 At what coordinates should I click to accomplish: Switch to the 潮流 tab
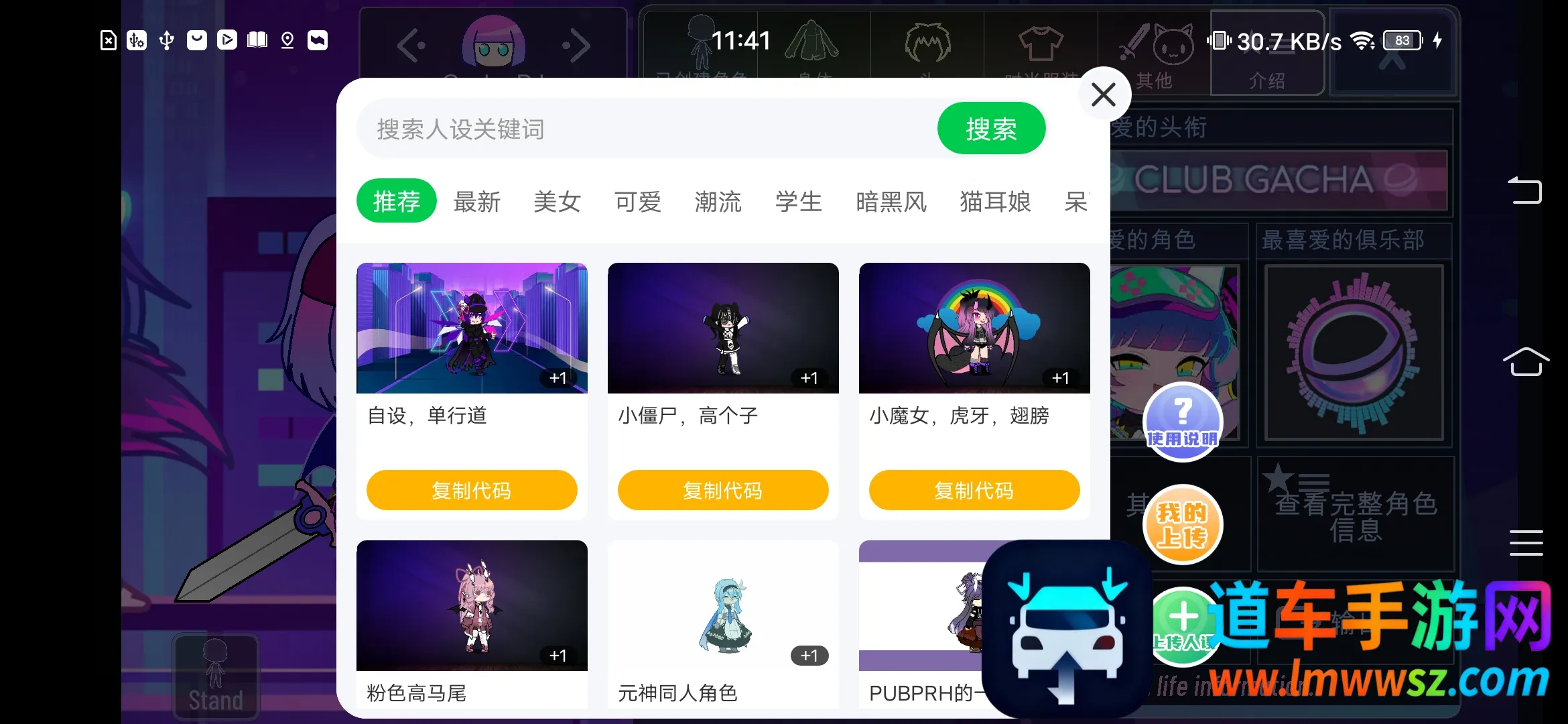coord(718,202)
